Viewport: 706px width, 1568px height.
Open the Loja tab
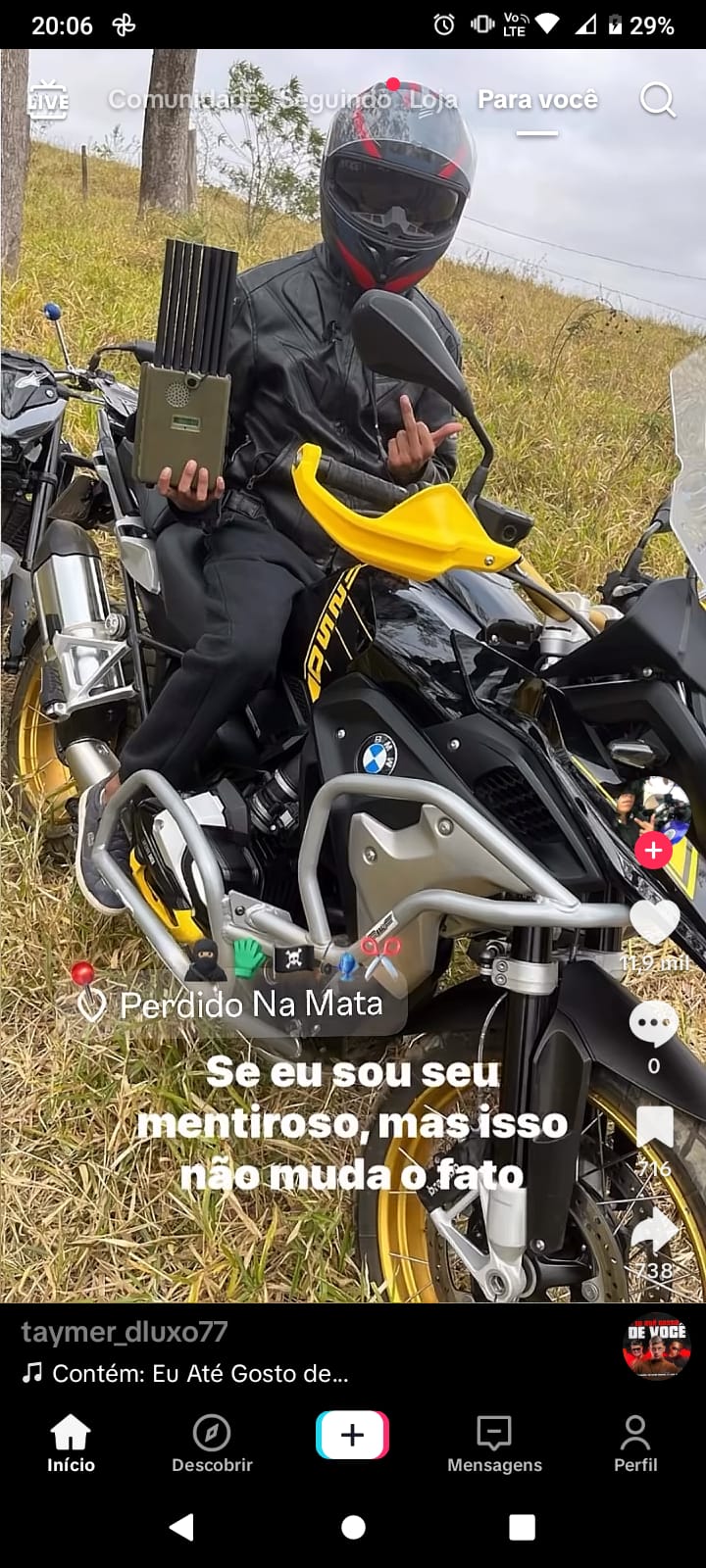[432, 99]
